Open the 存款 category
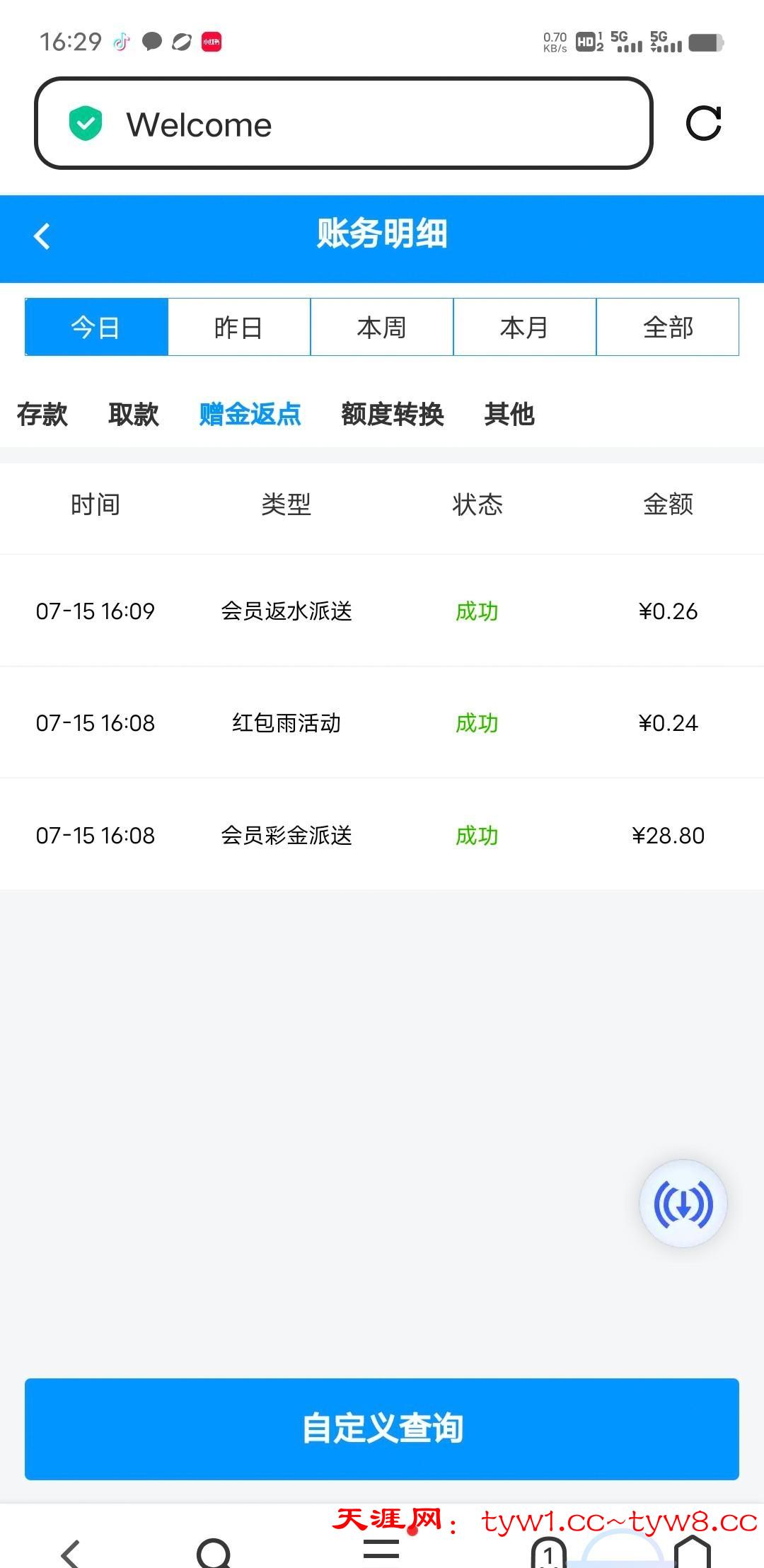This screenshot has width=764, height=1568. 42,414
